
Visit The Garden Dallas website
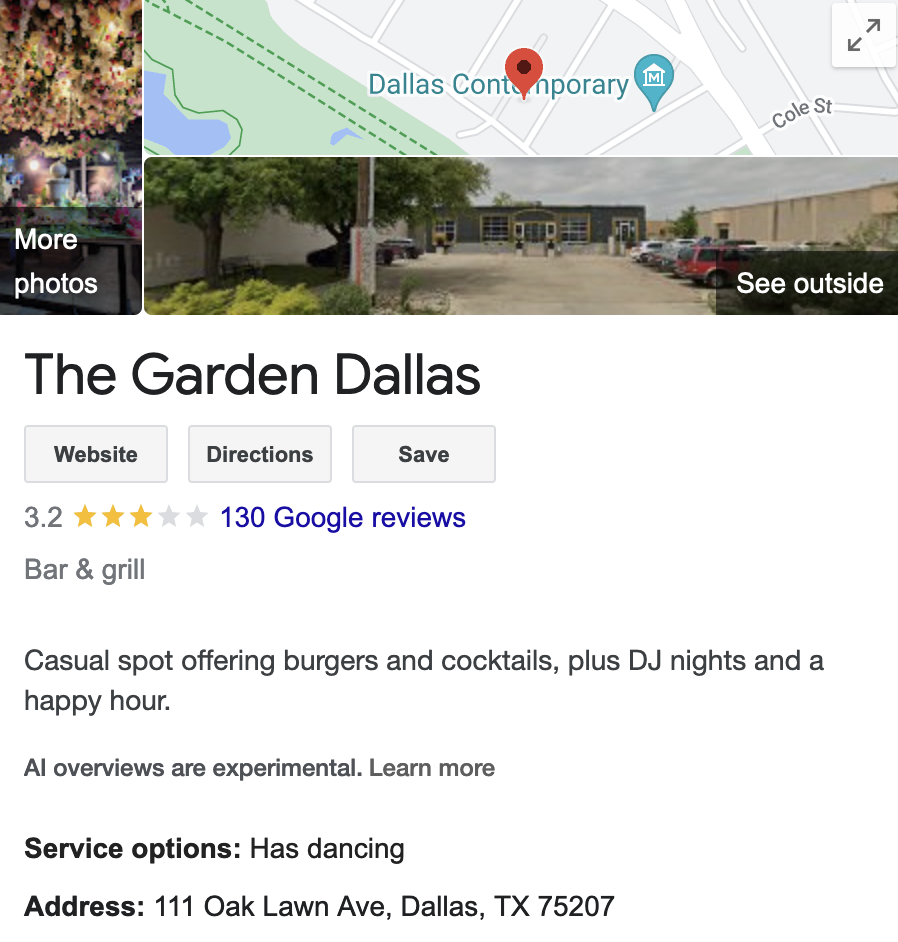pyautogui.click(x=96, y=454)
